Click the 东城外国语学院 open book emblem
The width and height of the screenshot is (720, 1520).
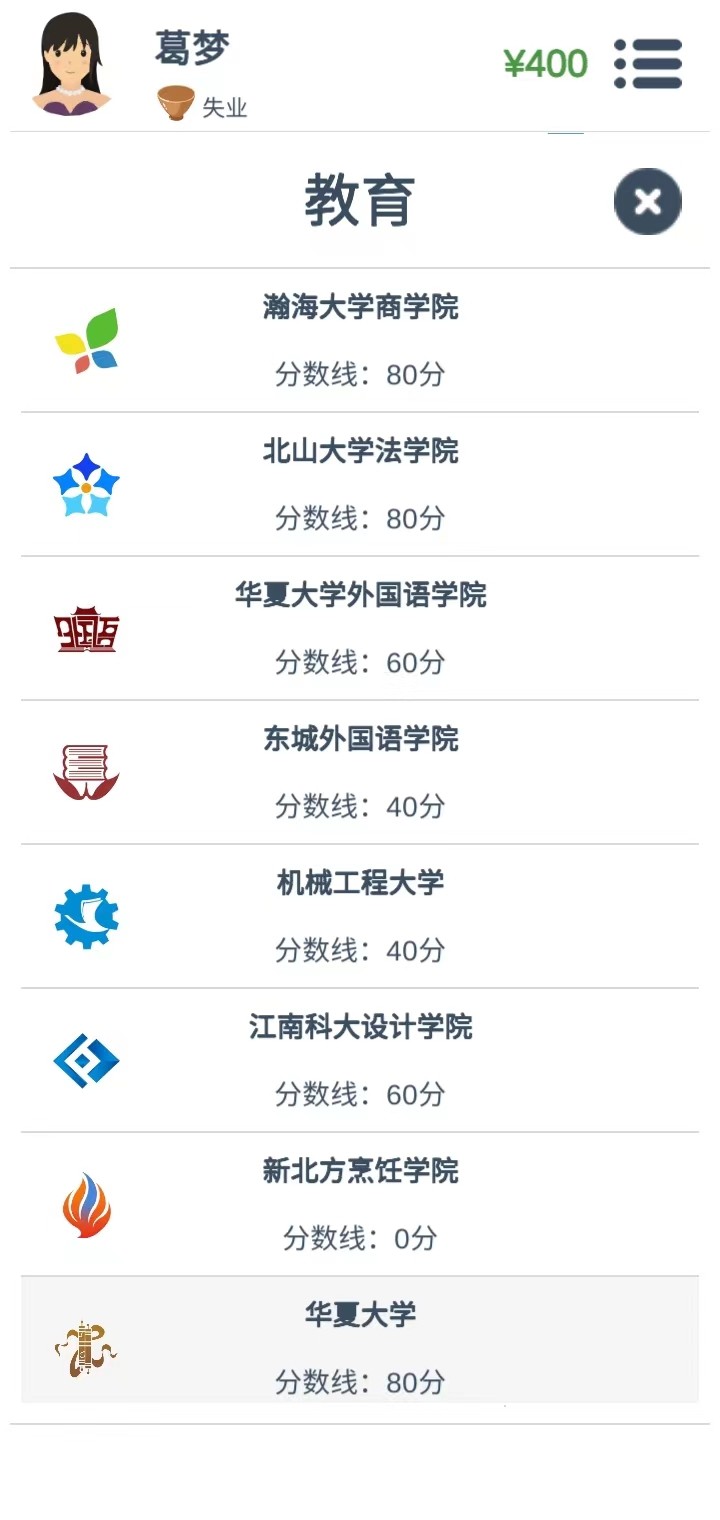point(87,772)
